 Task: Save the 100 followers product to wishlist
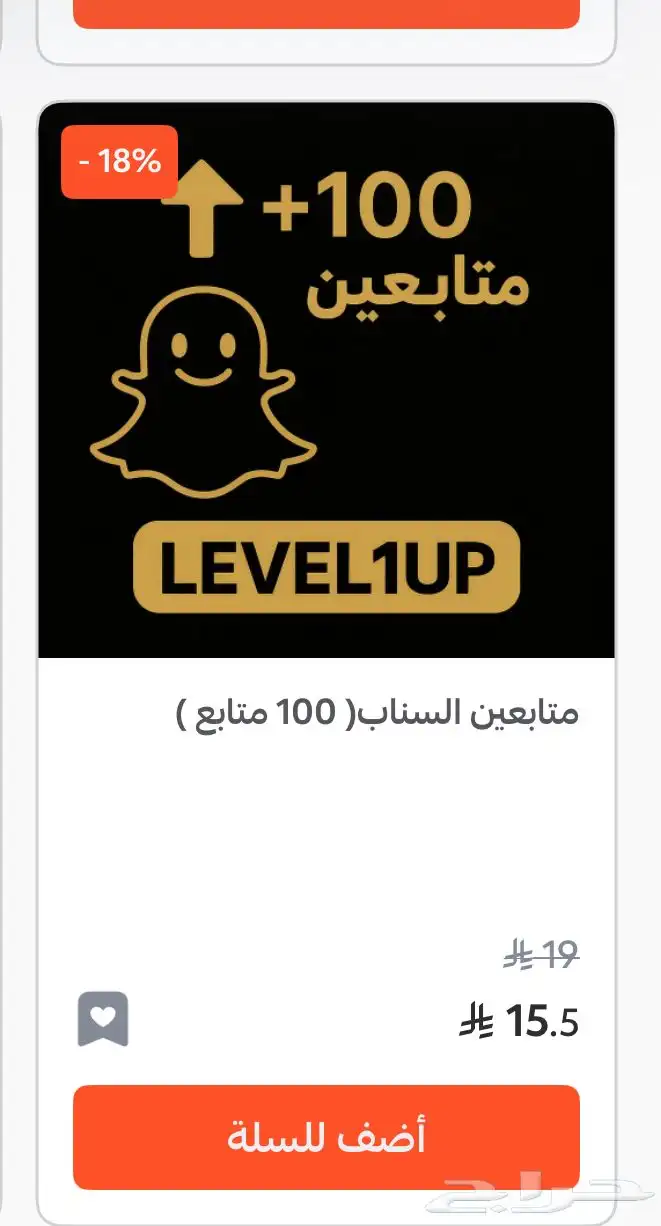(103, 1019)
